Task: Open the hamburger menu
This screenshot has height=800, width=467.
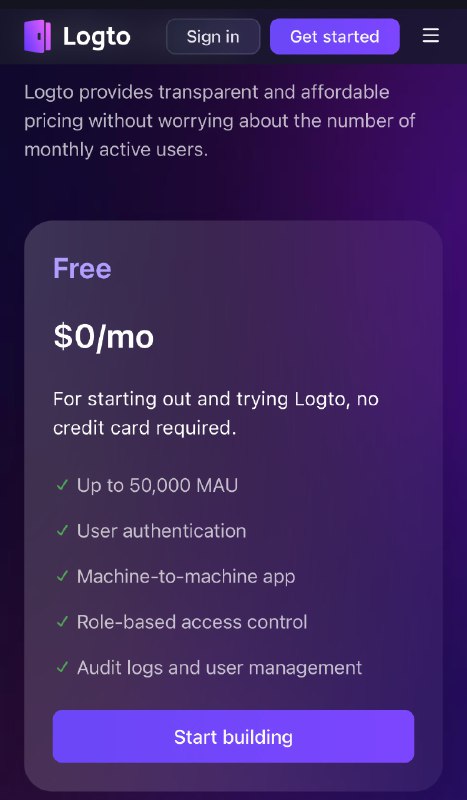Action: coord(431,36)
